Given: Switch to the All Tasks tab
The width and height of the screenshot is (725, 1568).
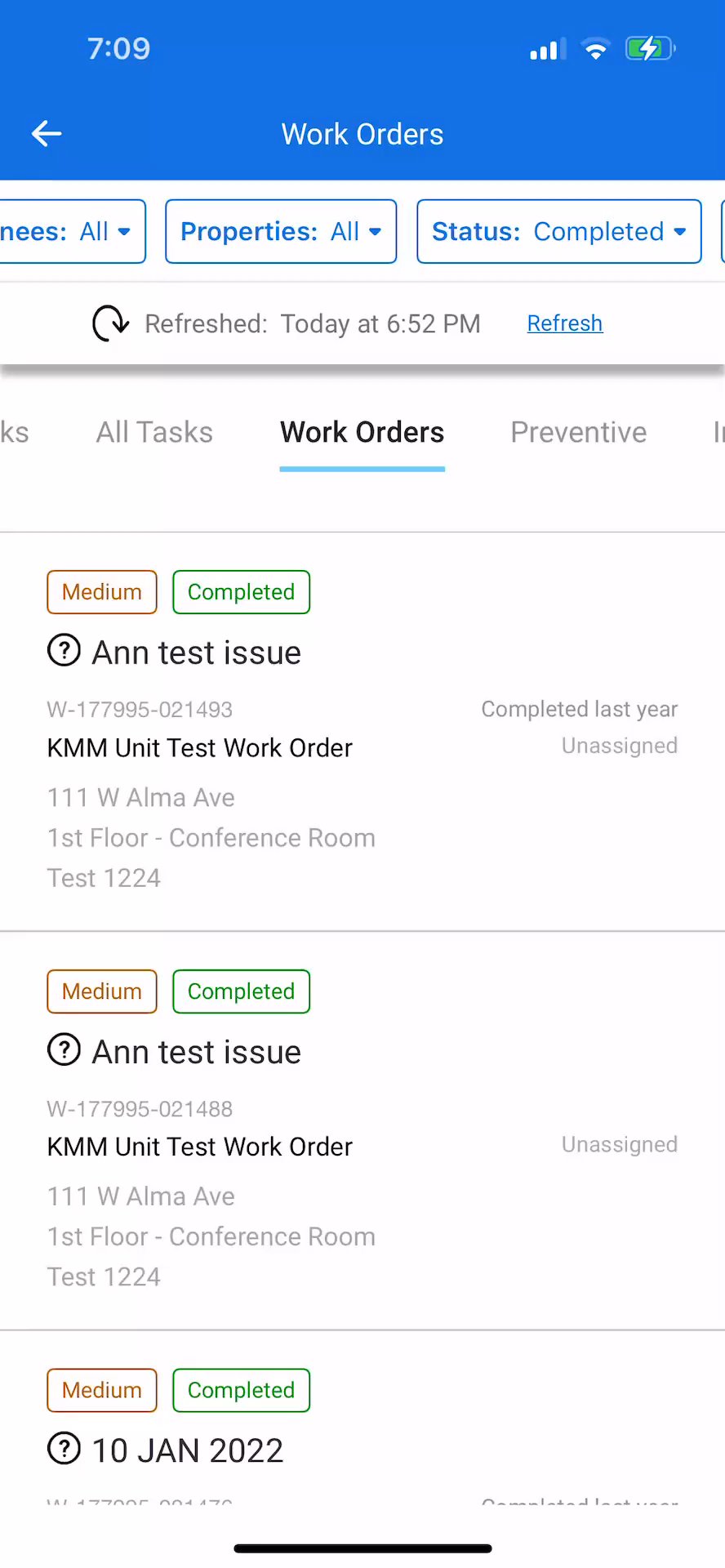Looking at the screenshot, I should [154, 432].
